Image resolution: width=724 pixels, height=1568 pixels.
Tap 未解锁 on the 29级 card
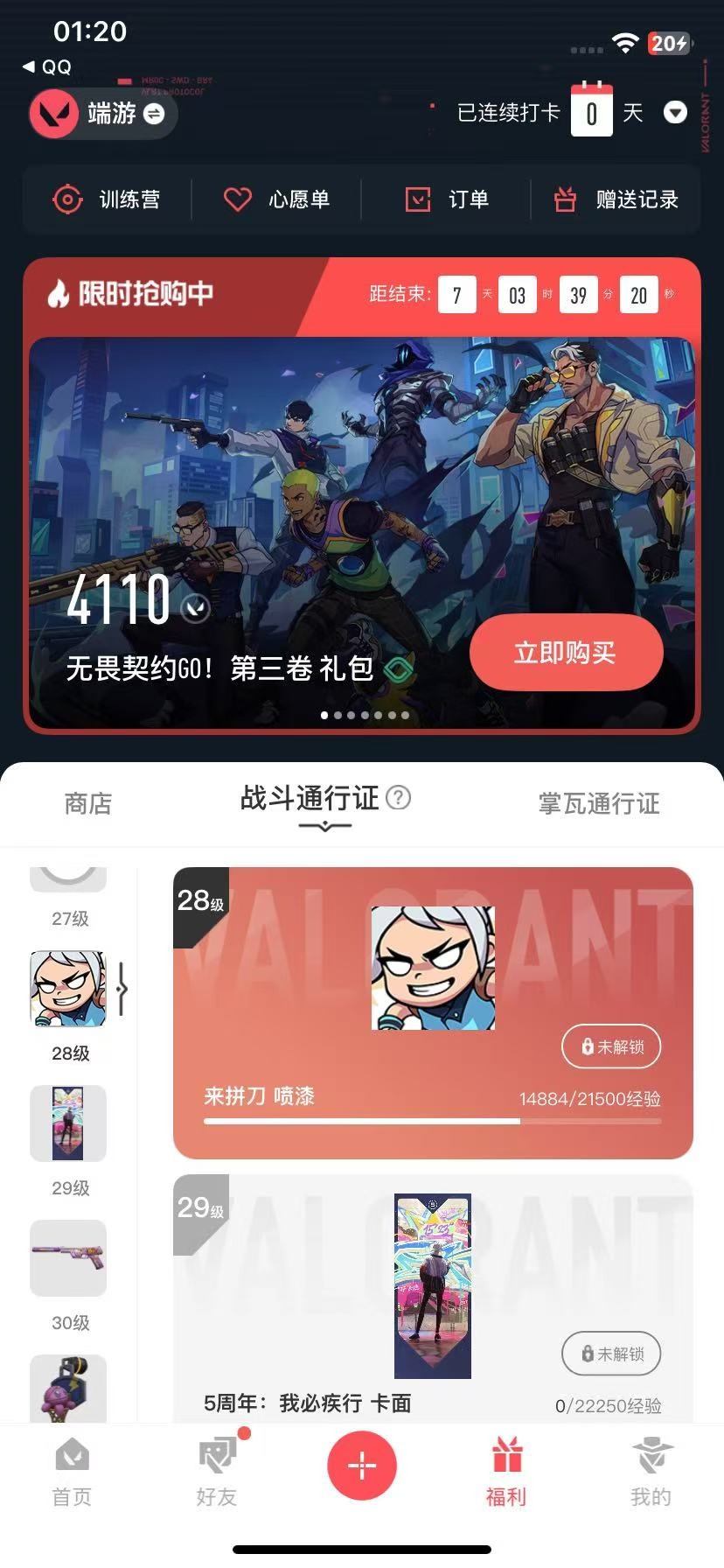point(611,1354)
